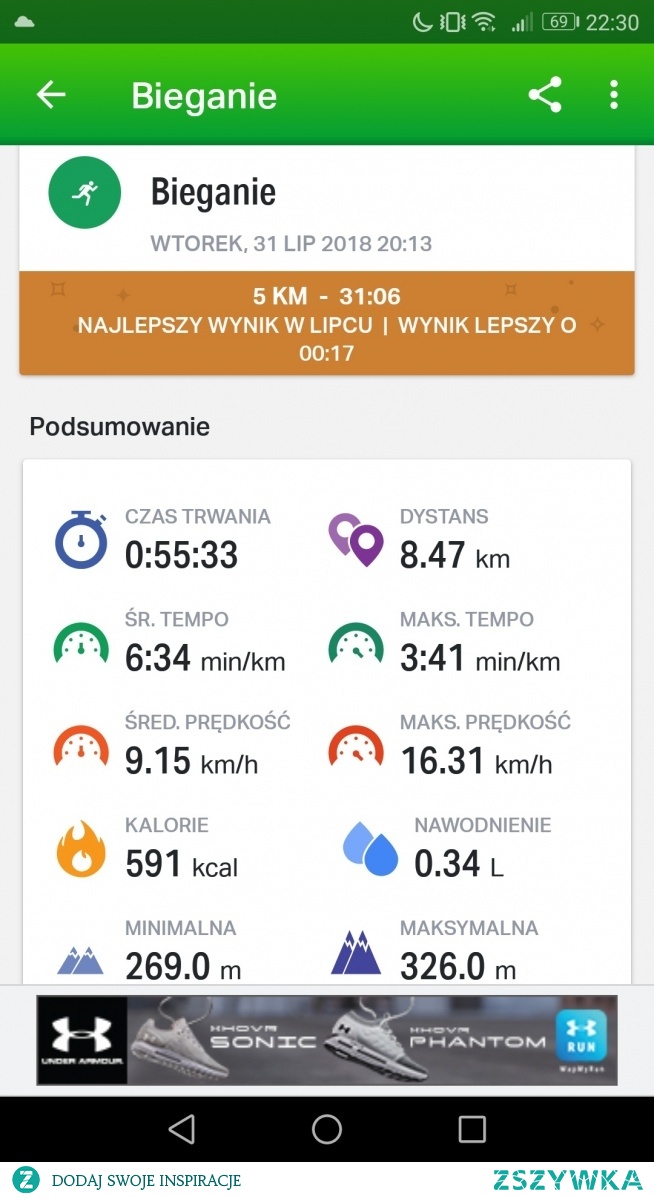Image resolution: width=654 pixels, height=1197 pixels.
Task: Open the system recent apps view
Action: (471, 1129)
